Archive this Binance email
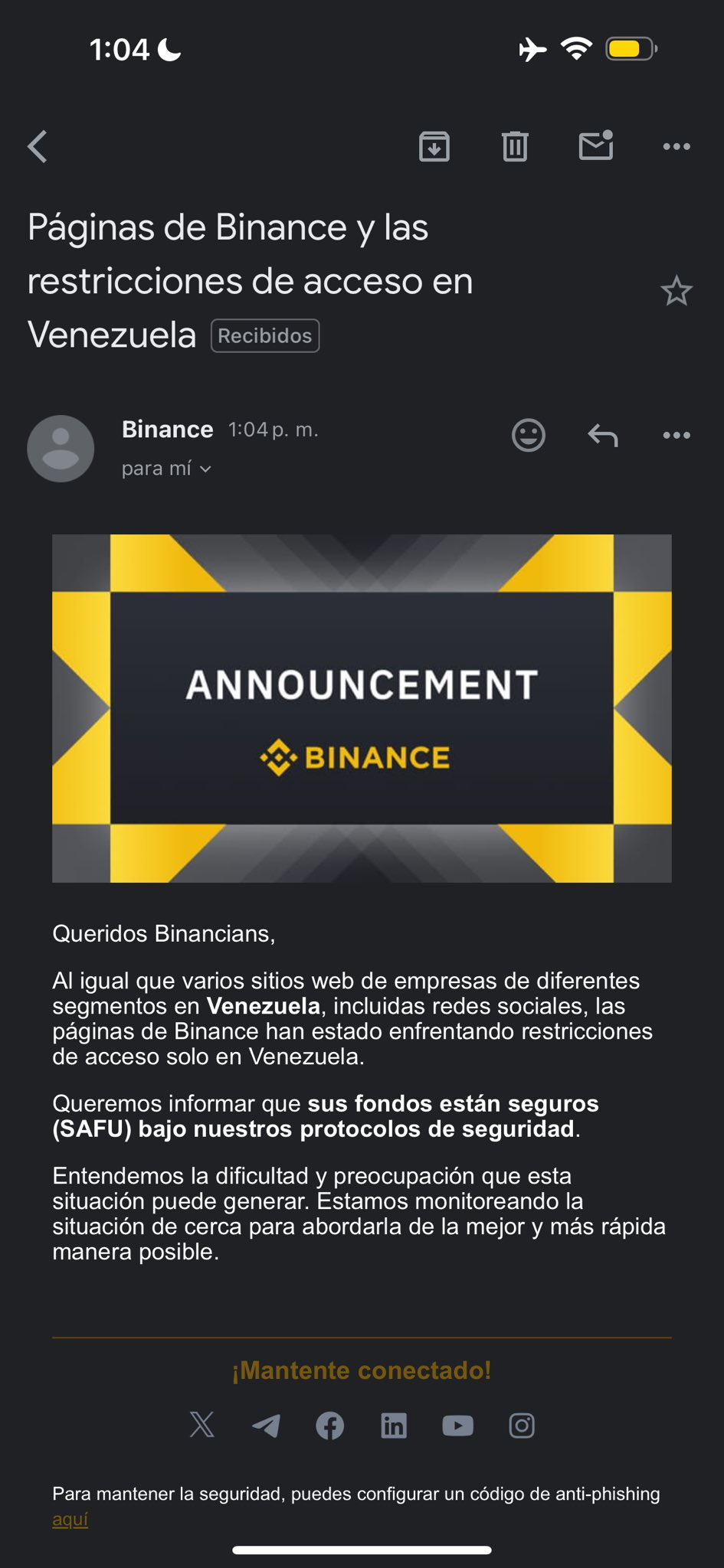This screenshot has width=724, height=1568. point(434,146)
